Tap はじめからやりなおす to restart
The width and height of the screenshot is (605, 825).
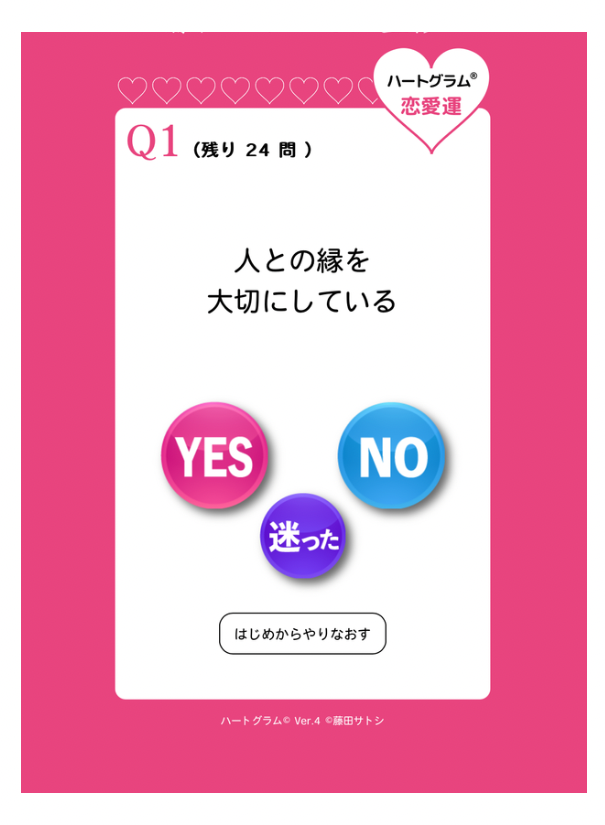tap(302, 634)
